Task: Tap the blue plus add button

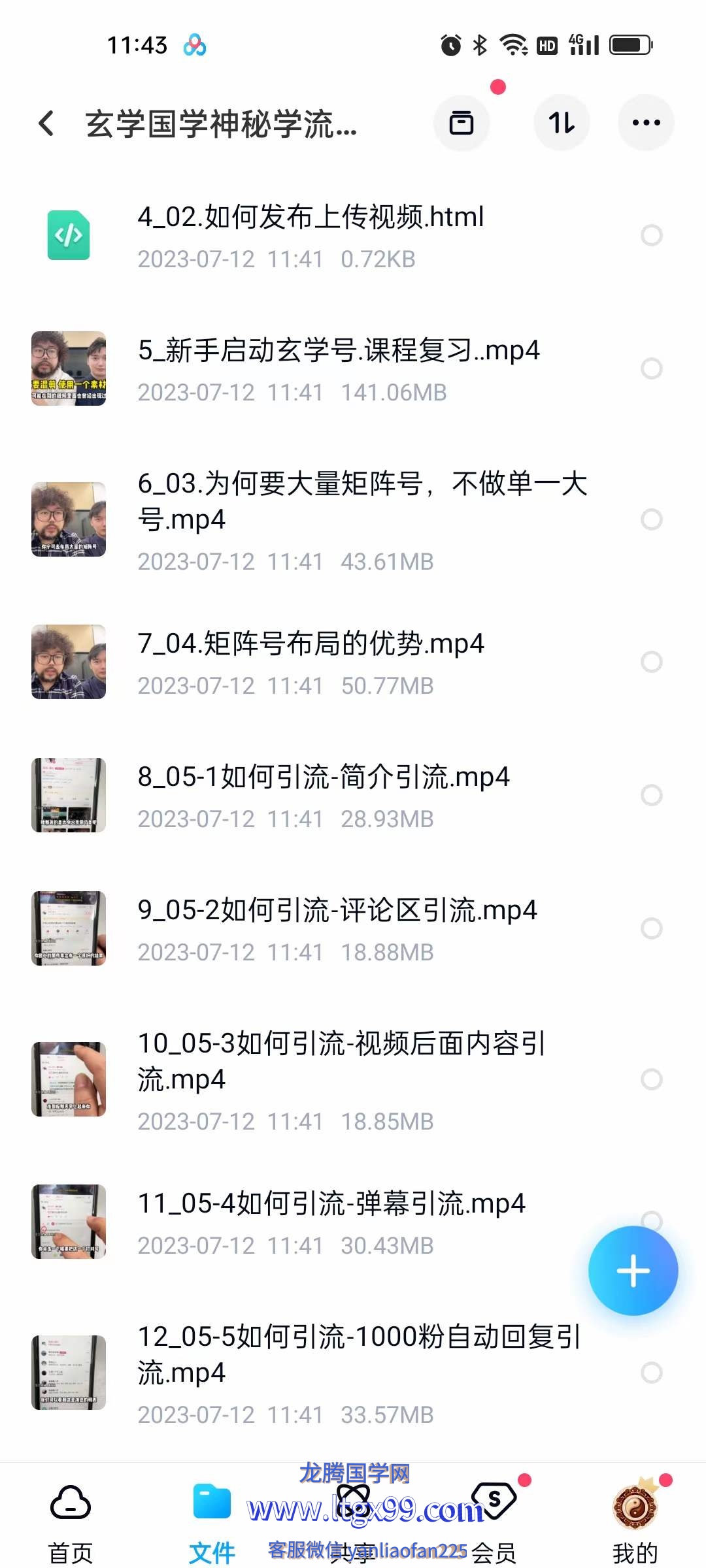Action: (633, 1271)
